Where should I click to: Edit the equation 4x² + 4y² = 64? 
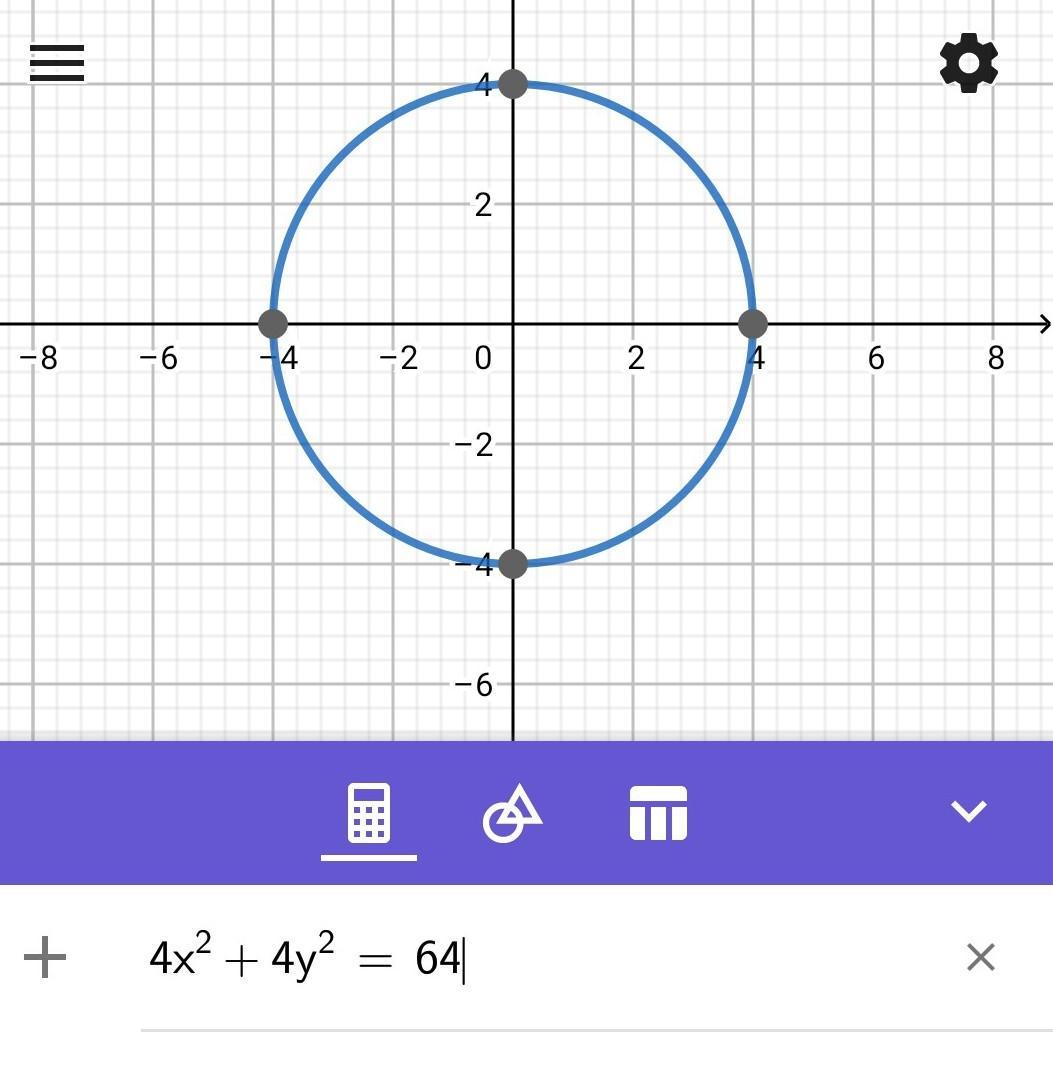[x=306, y=958]
